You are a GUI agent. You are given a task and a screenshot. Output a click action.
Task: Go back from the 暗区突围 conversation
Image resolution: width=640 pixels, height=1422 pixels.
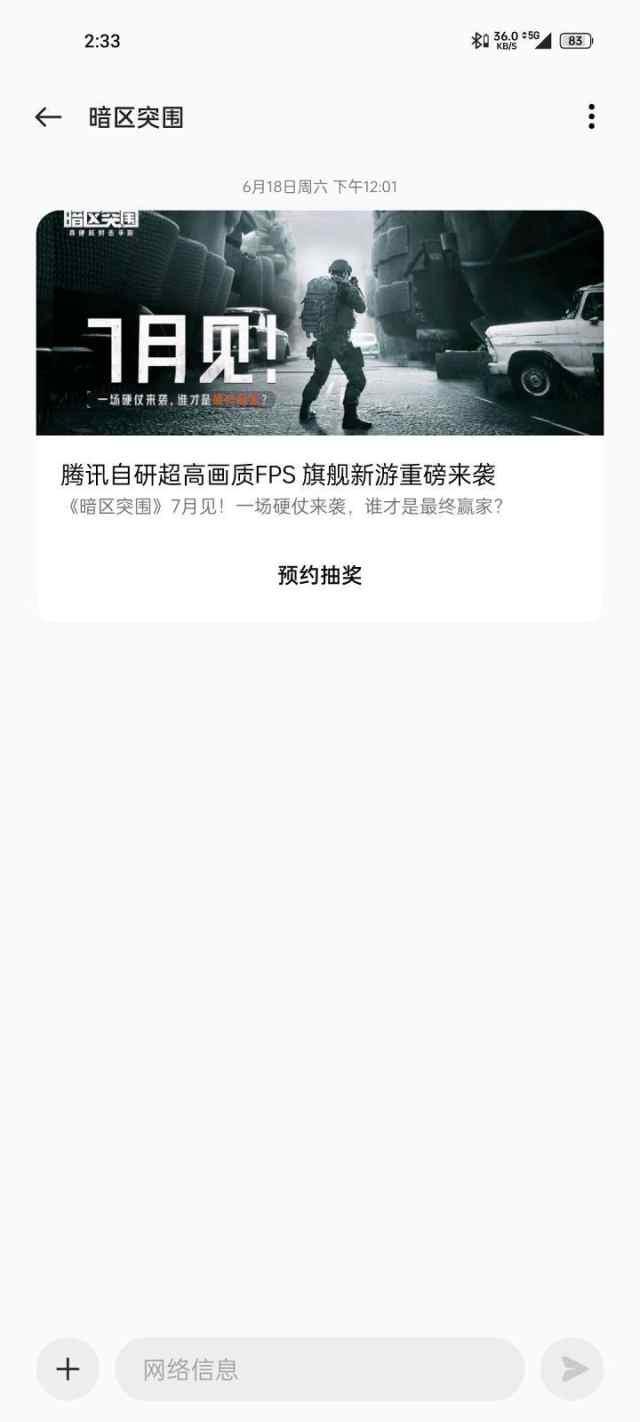coord(48,117)
